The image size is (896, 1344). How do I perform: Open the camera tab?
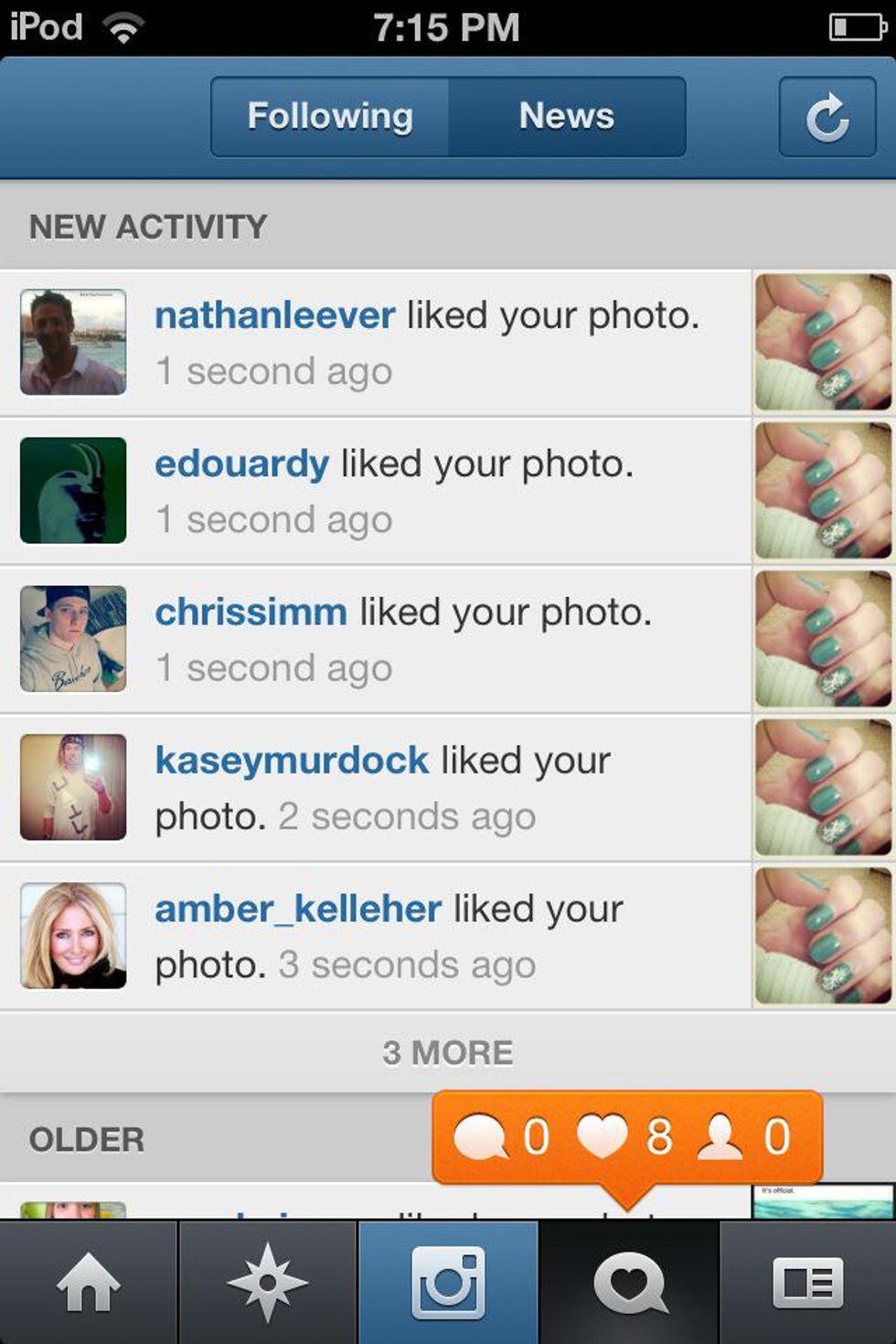point(448,1283)
